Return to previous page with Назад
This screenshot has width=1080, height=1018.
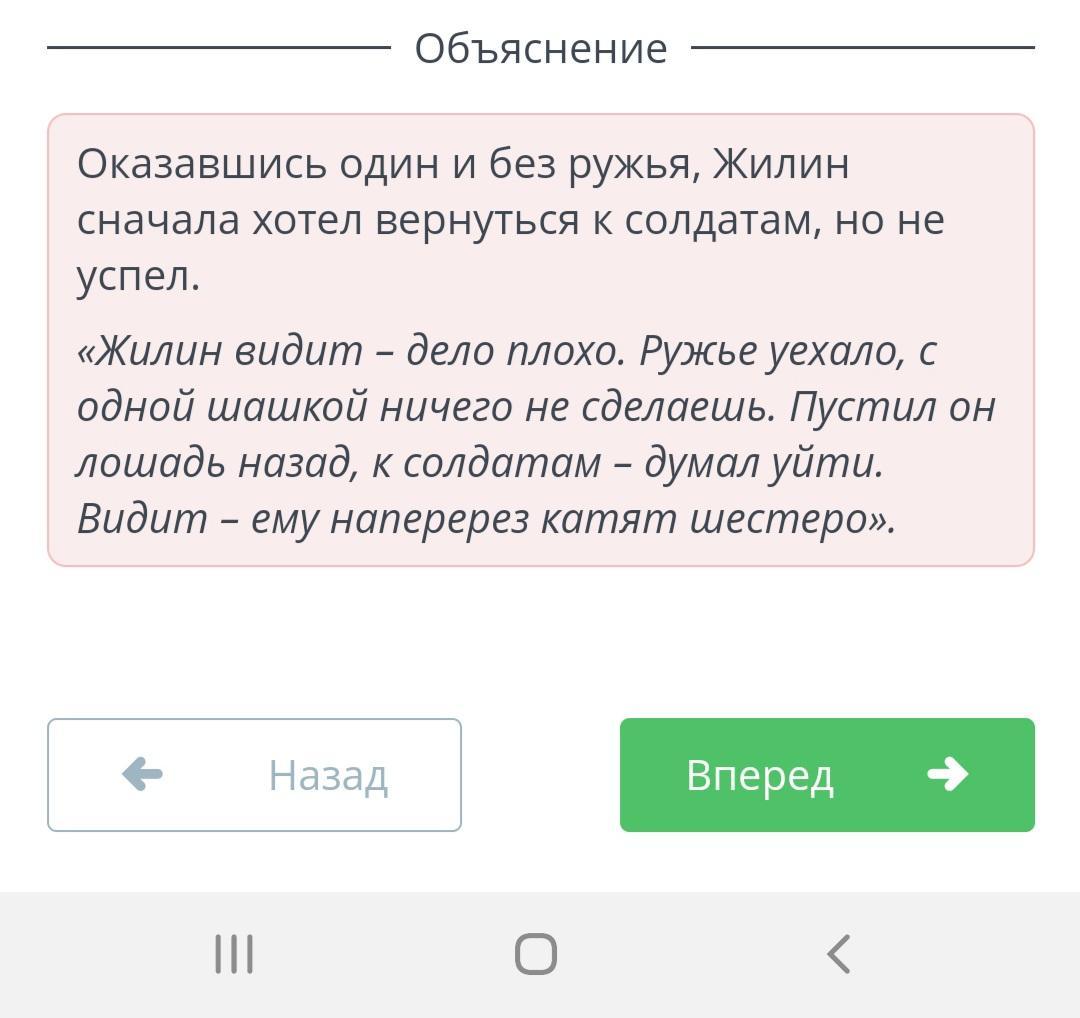tap(254, 775)
